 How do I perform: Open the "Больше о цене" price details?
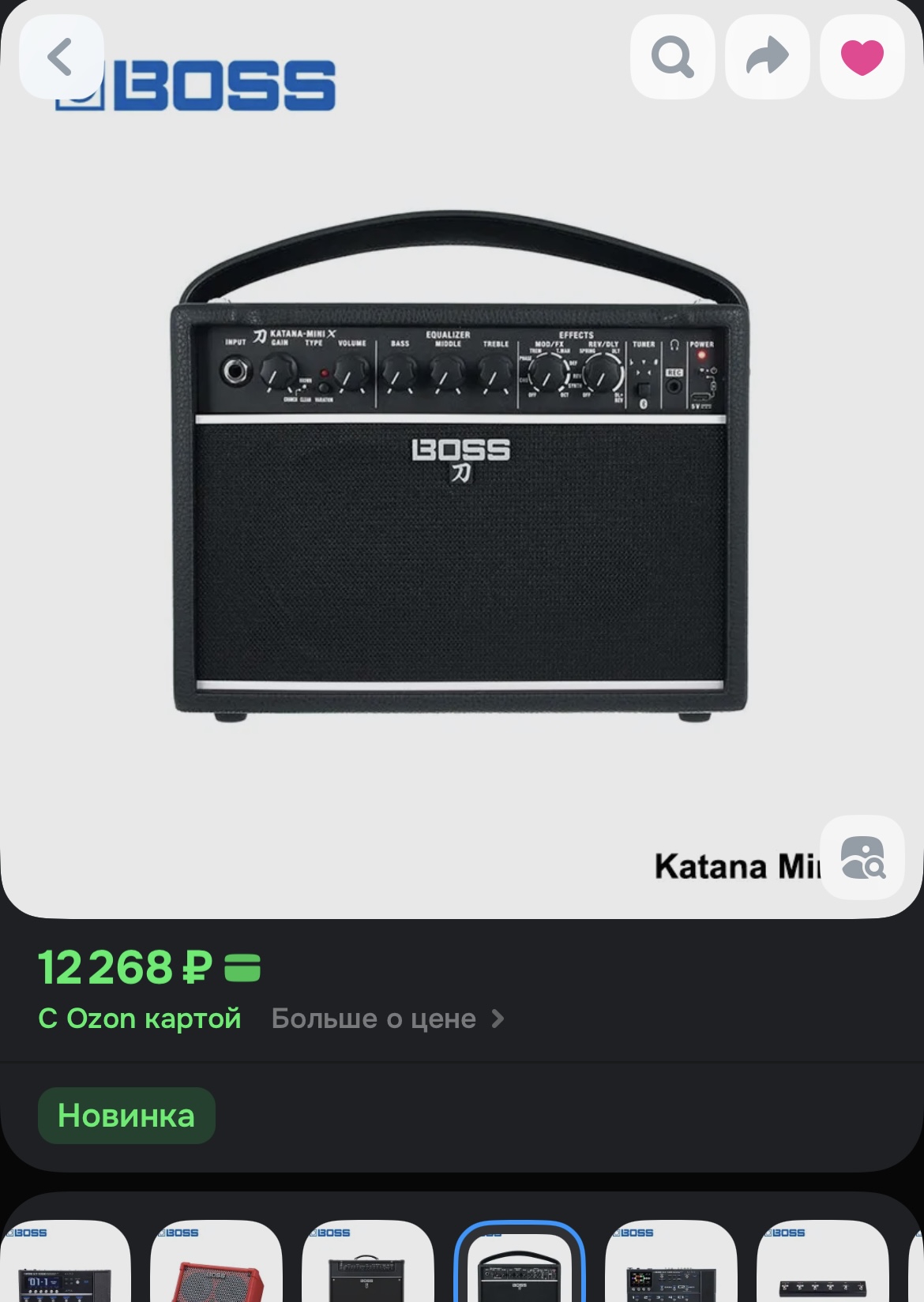[387, 1019]
